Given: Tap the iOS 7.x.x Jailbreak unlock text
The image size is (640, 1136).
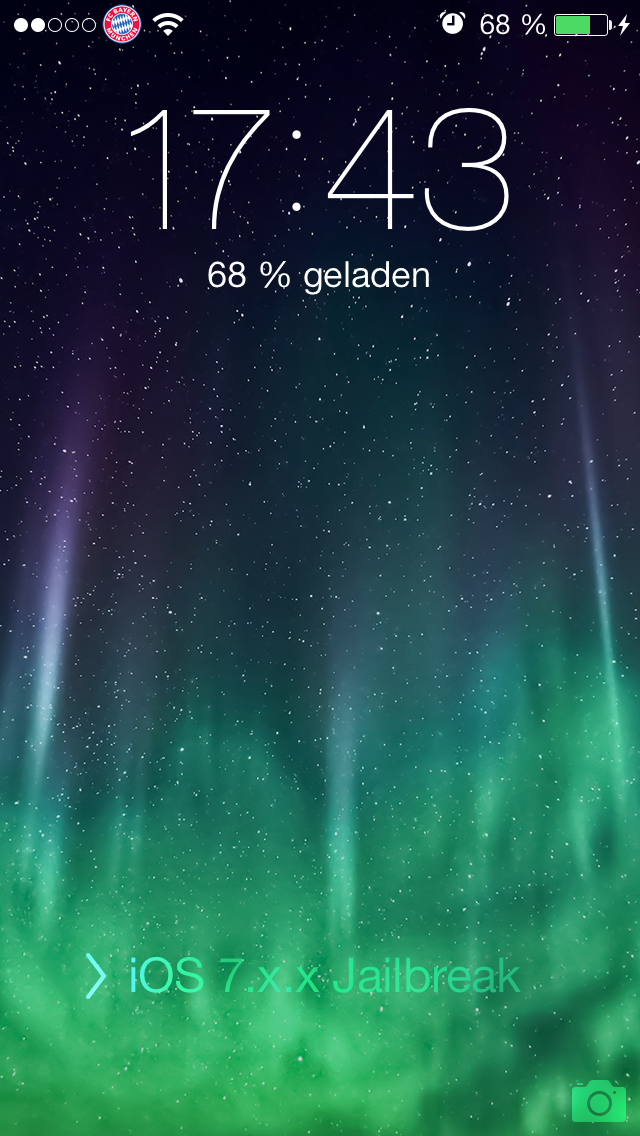Looking at the screenshot, I should (x=325, y=975).
